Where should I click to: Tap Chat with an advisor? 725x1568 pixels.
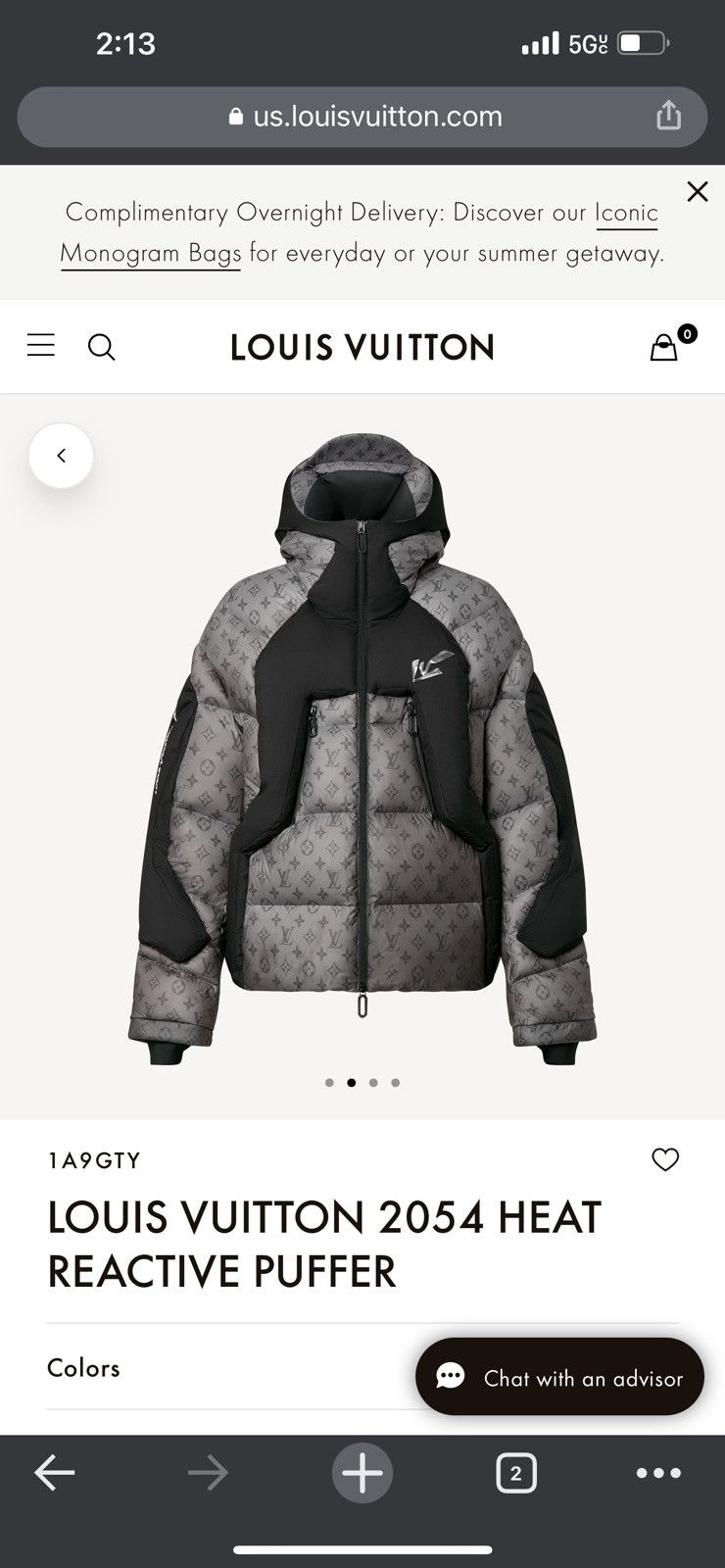559,1377
